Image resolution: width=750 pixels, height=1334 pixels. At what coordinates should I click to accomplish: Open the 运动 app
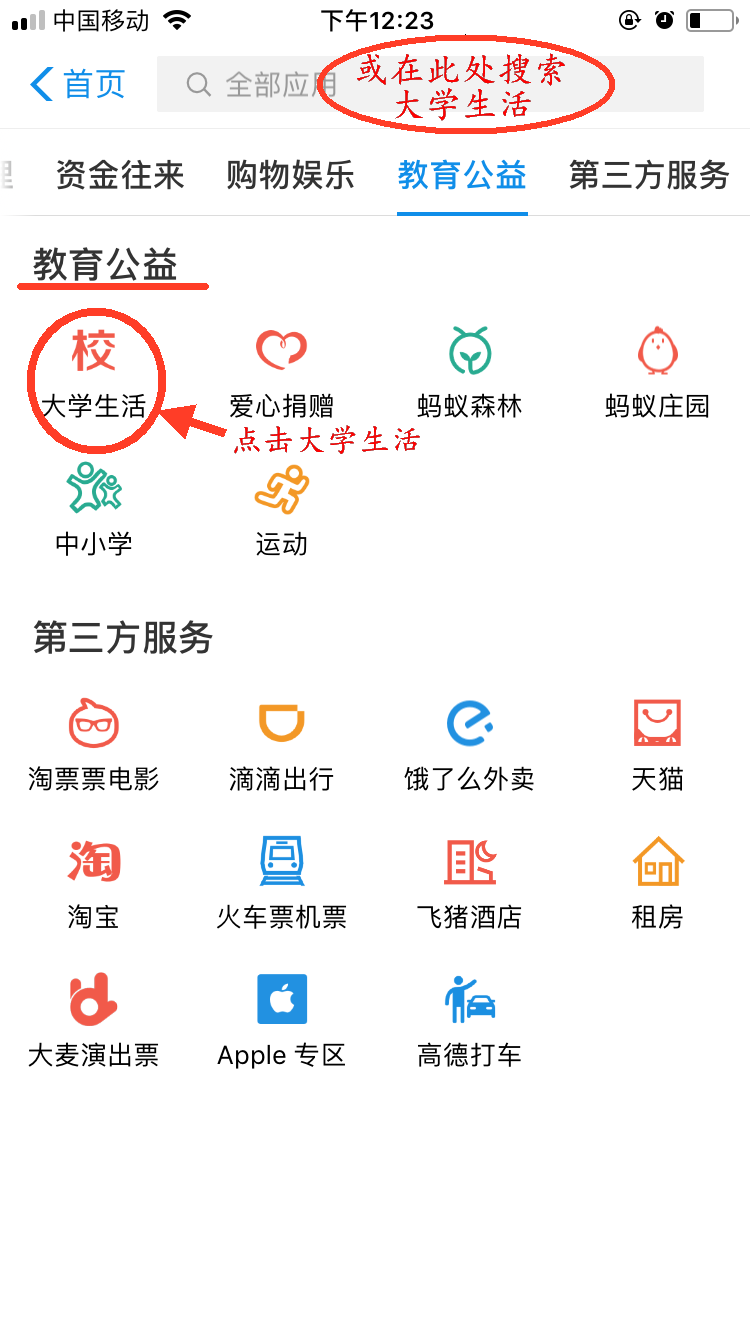(281, 510)
